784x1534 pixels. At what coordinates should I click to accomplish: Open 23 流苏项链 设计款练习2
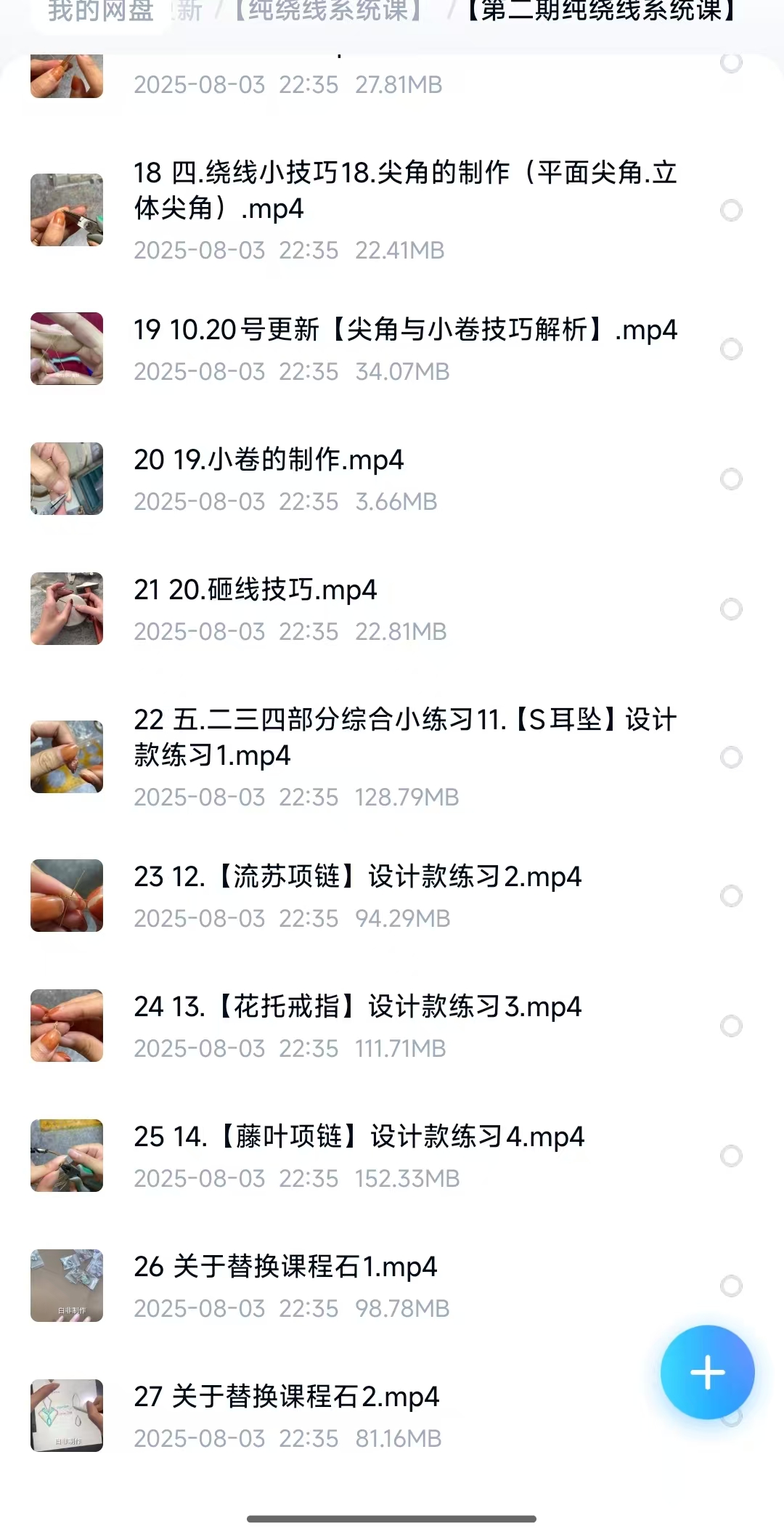357,877
